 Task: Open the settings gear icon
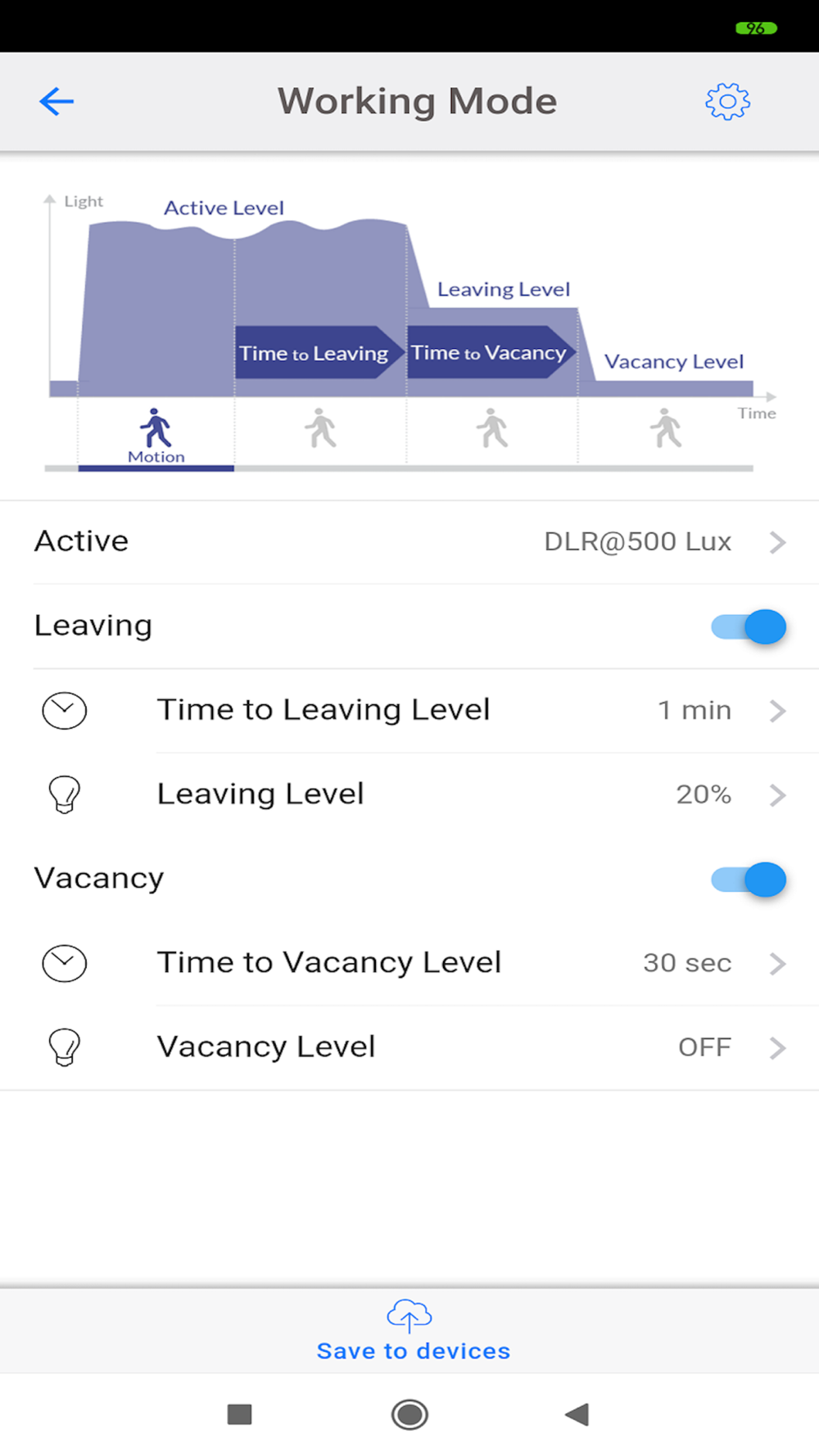coord(727,102)
